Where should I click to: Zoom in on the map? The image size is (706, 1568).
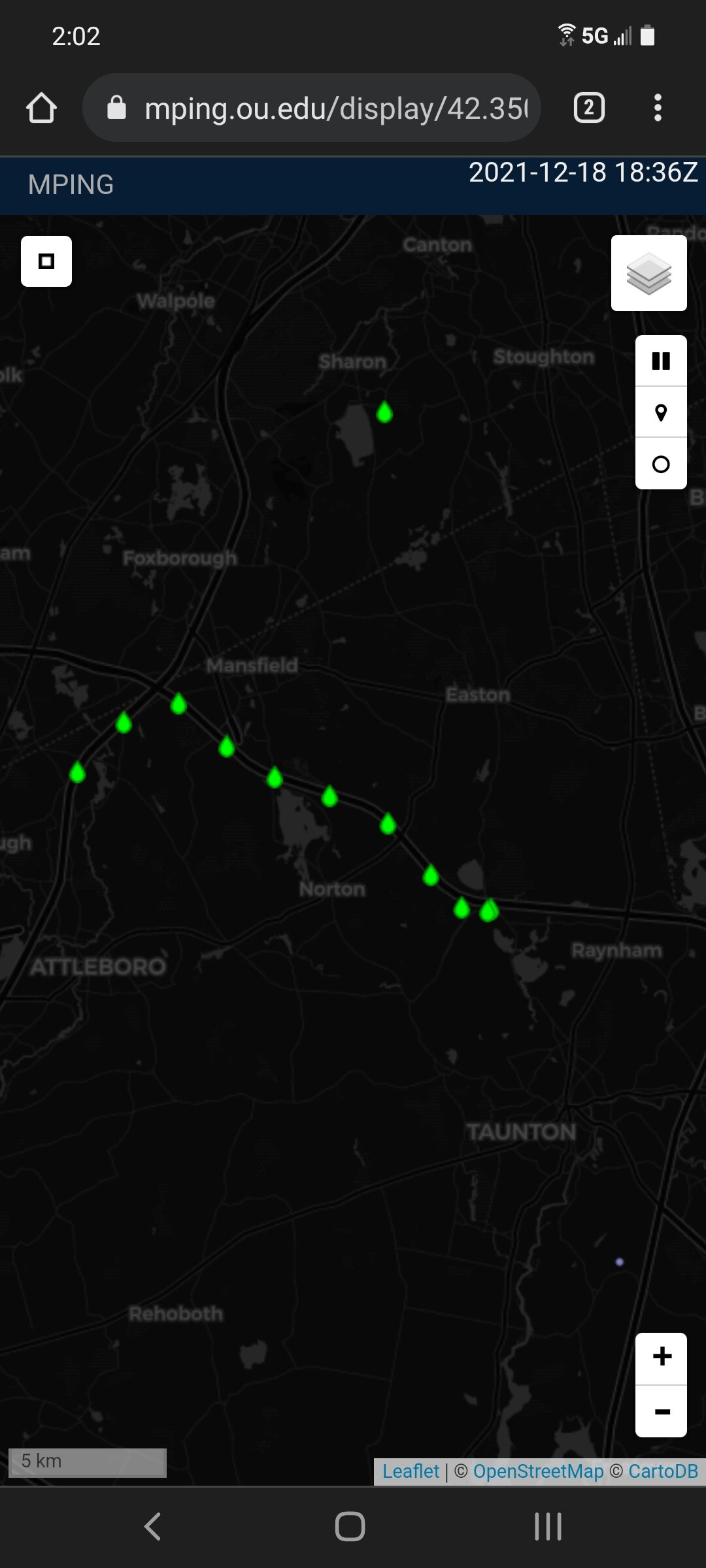click(x=661, y=1358)
